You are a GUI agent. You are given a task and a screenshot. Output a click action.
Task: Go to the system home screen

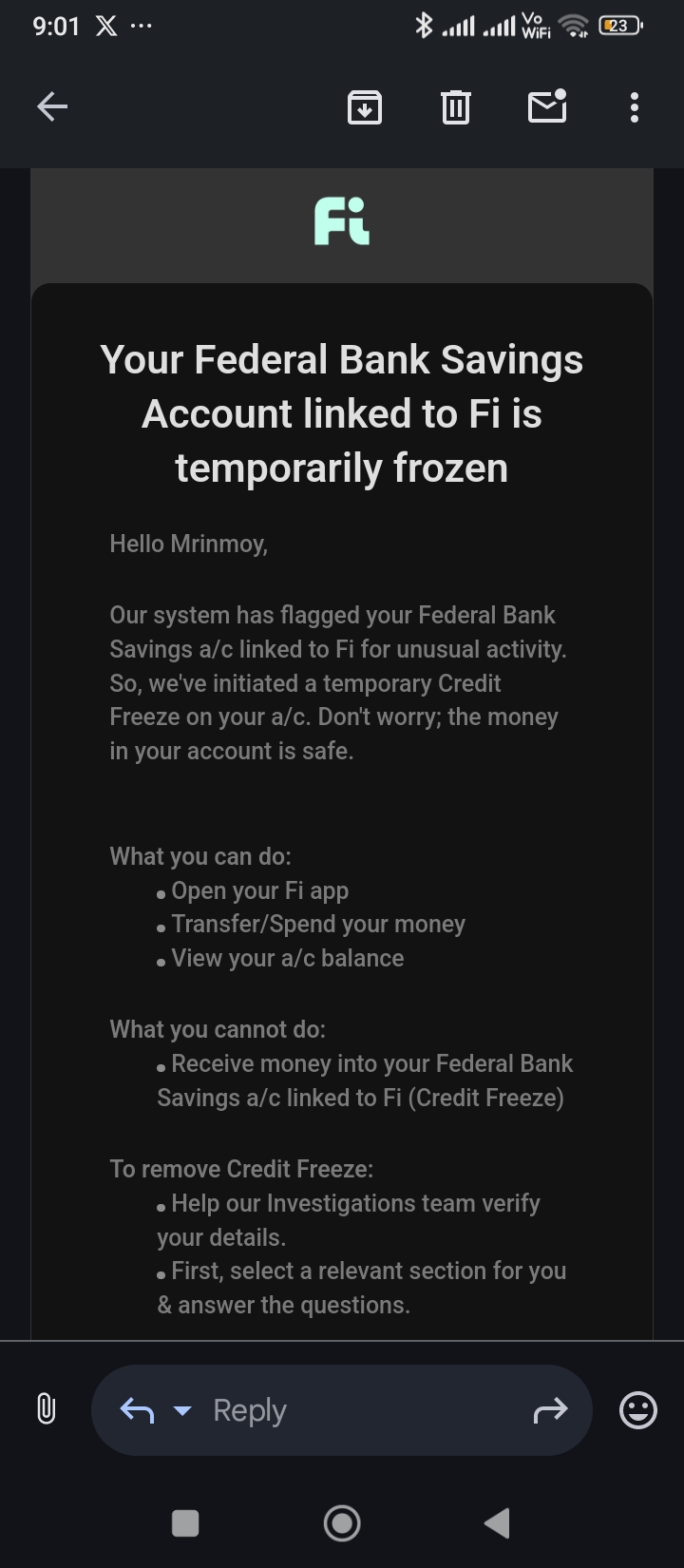342,1523
